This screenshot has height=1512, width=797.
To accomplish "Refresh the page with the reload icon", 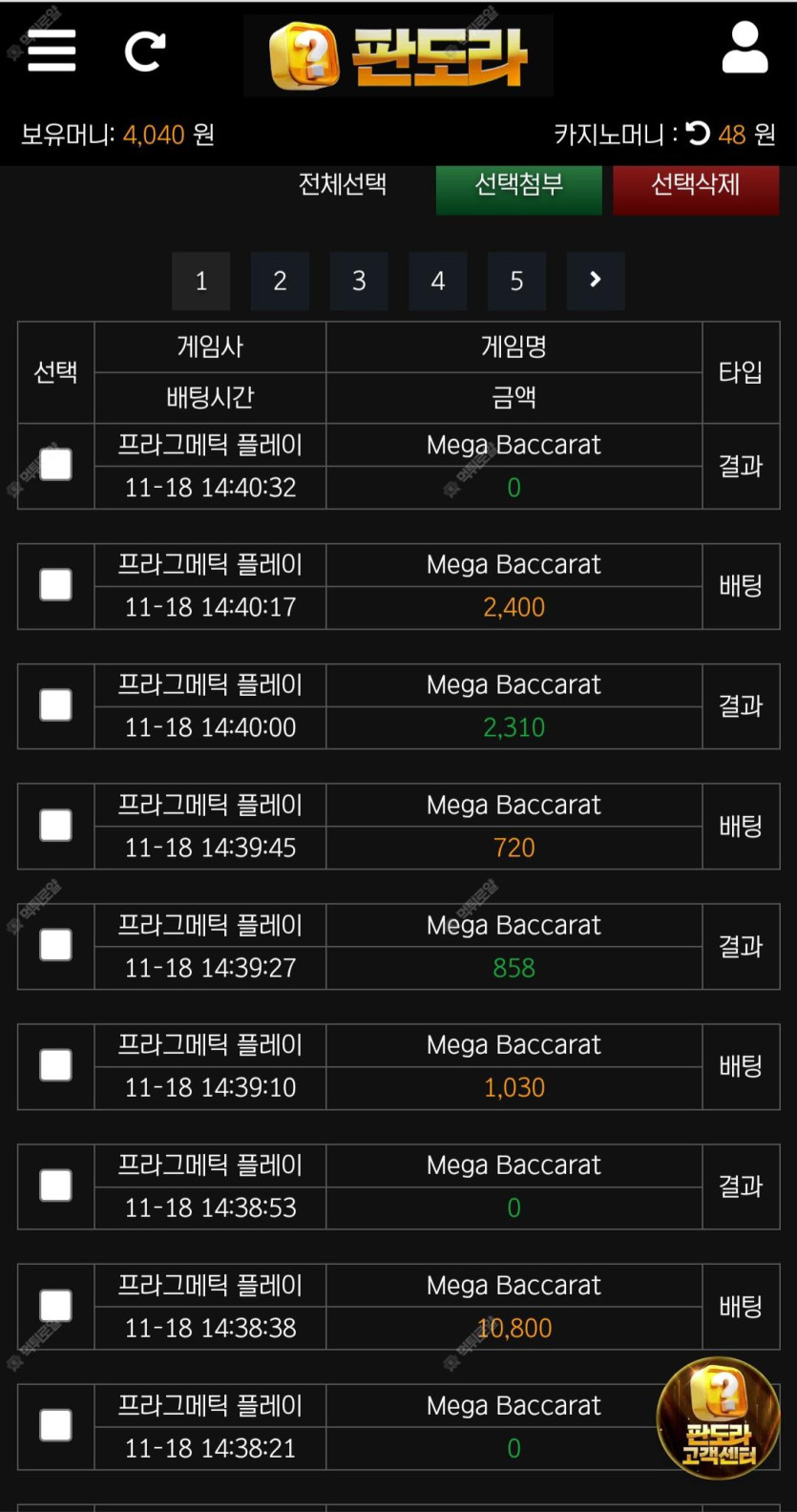I will click(145, 52).
